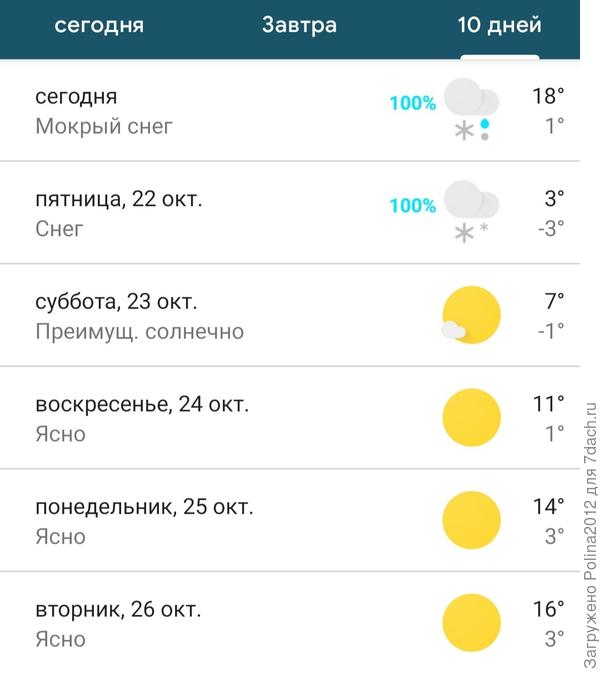The width and height of the screenshot is (600, 673).
Task: Switch to the сегодня tab
Action: coord(98,25)
